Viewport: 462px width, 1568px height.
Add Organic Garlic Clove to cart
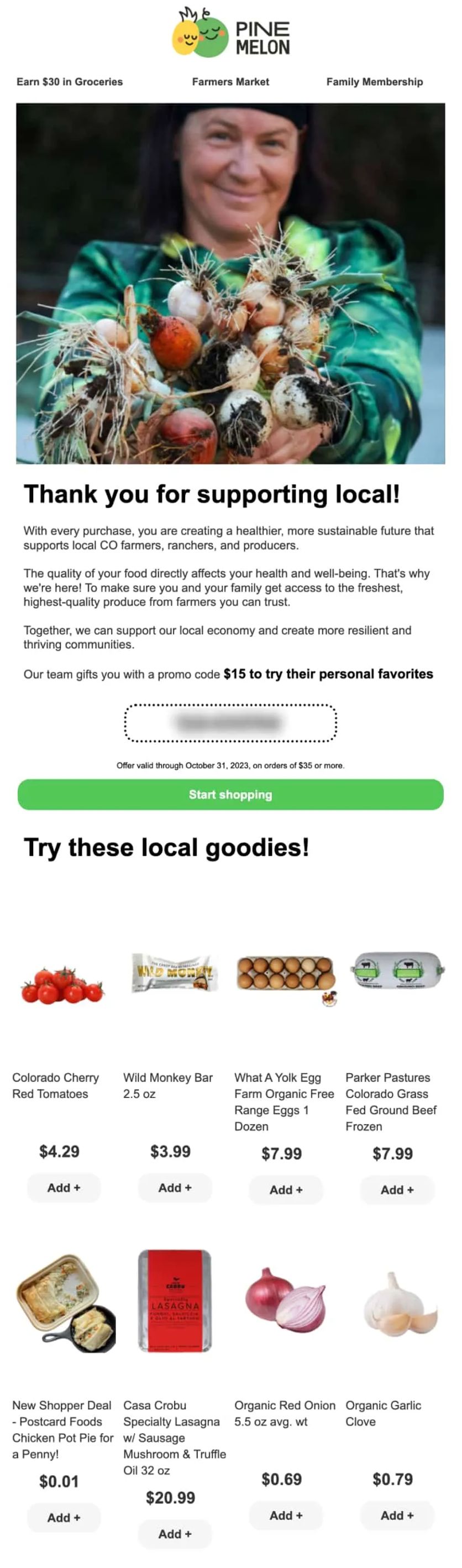tap(397, 1515)
